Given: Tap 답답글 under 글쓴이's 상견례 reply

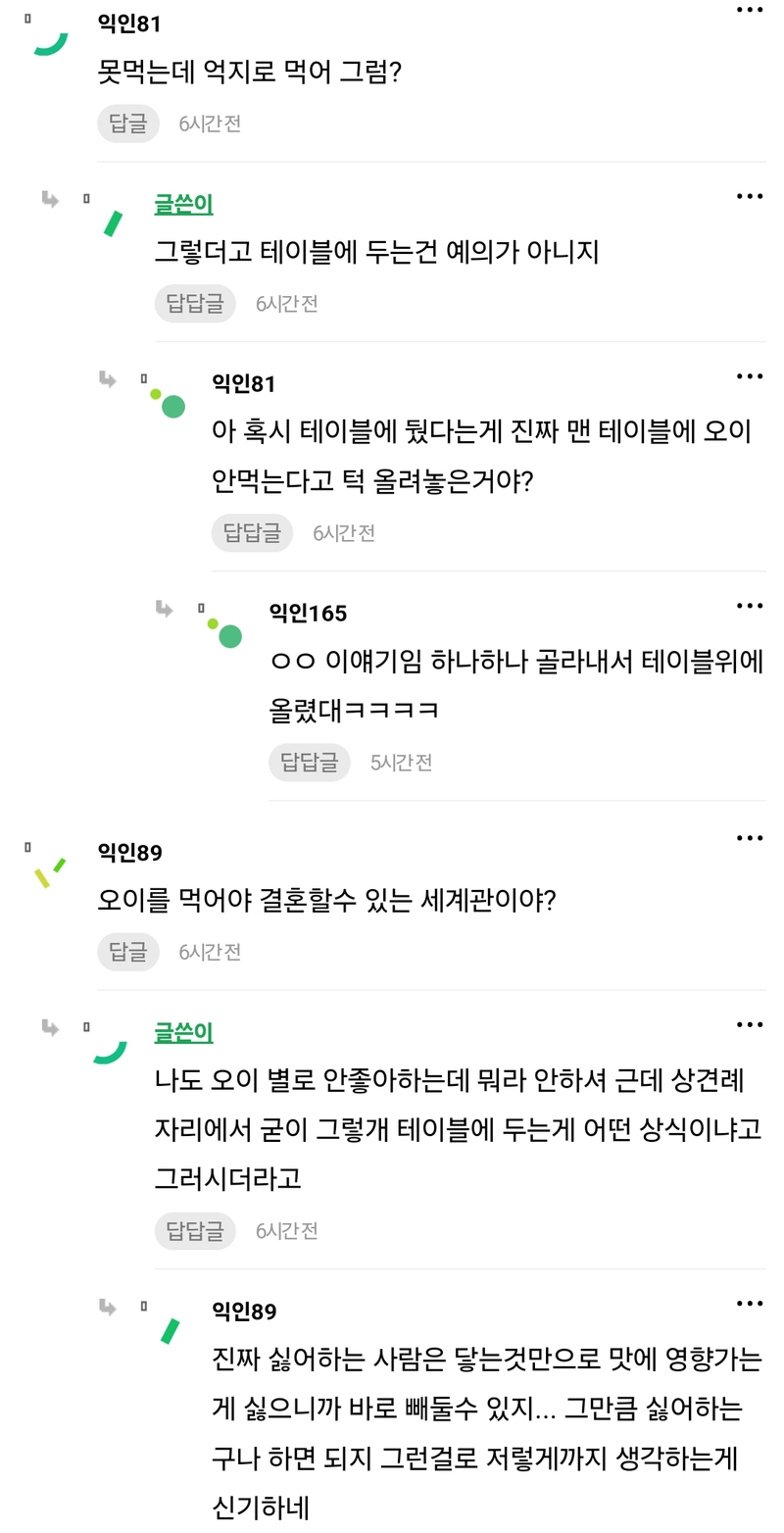Looking at the screenshot, I should click(x=195, y=1231).
